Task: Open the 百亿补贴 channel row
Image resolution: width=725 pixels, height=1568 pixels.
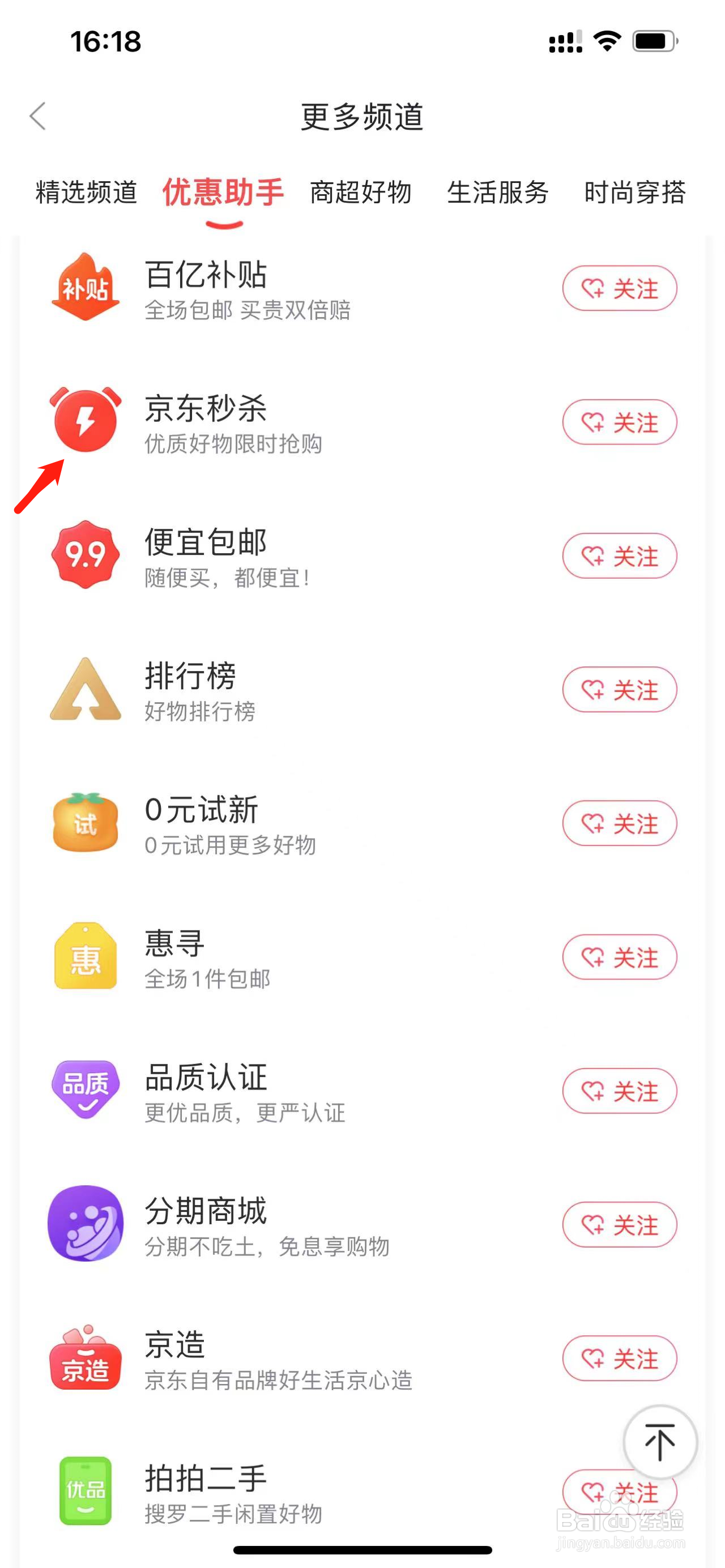Action: pos(362,289)
